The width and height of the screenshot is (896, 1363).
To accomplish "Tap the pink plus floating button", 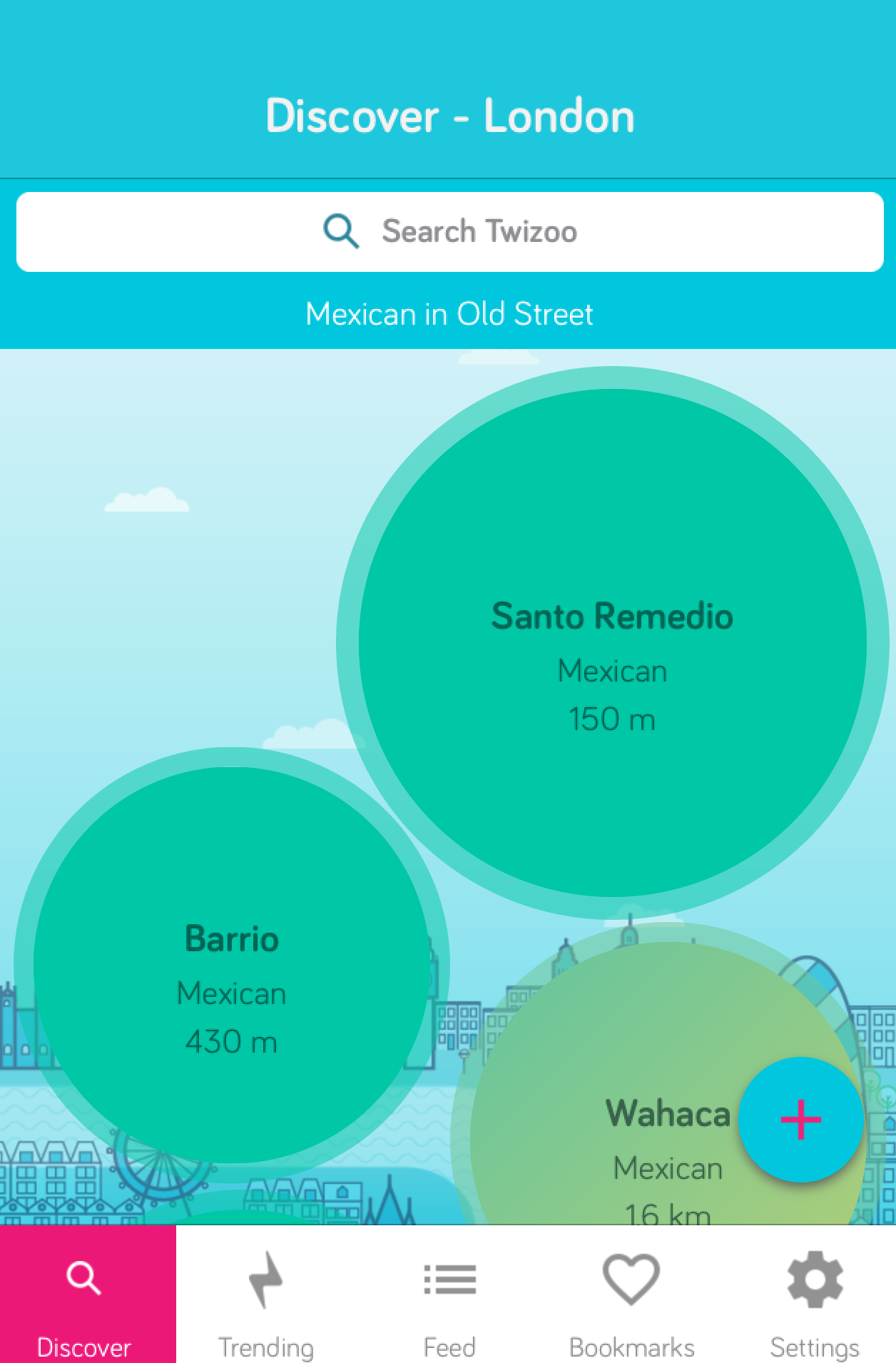I will coord(800,1119).
